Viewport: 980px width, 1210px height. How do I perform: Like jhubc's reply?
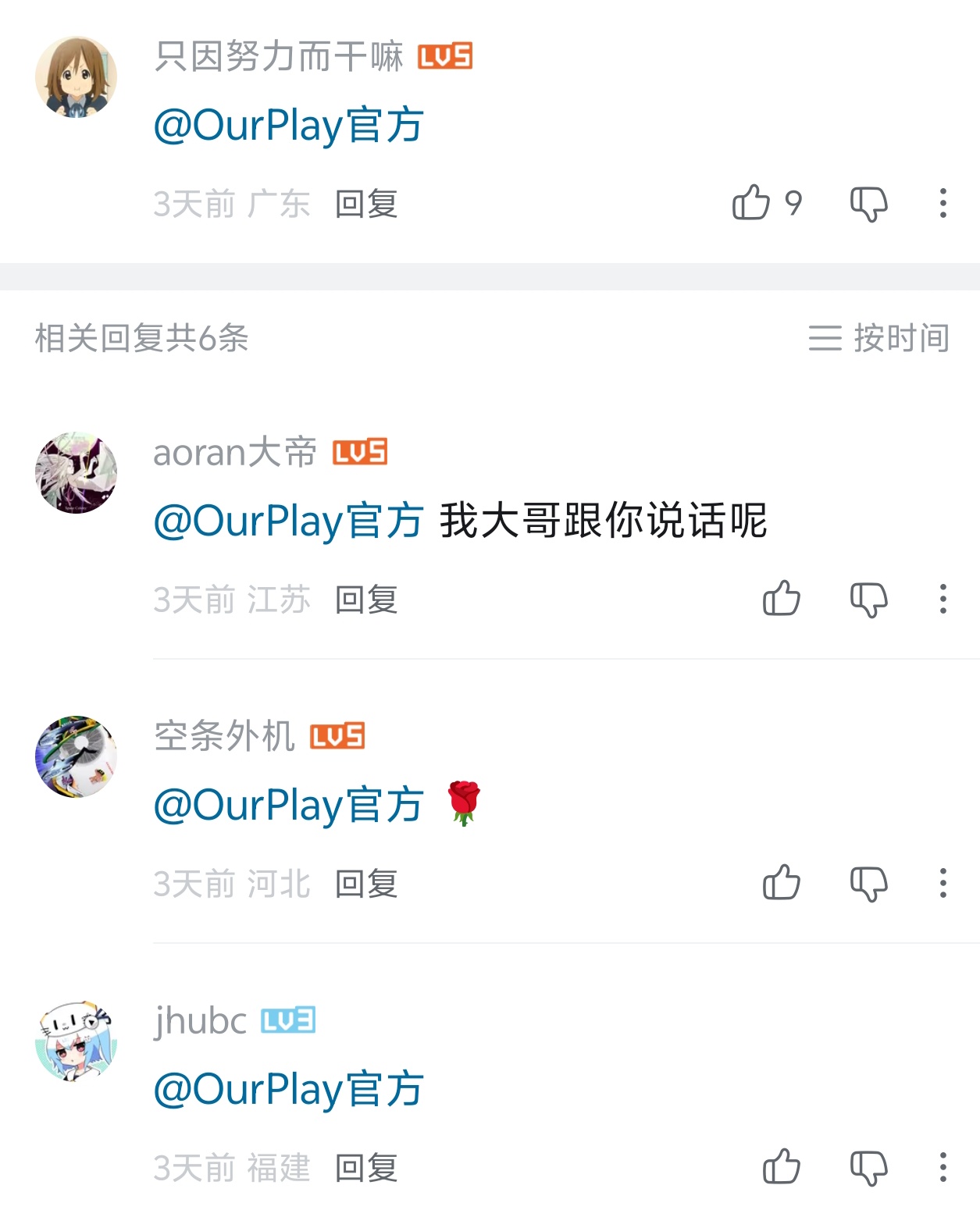click(x=782, y=1167)
